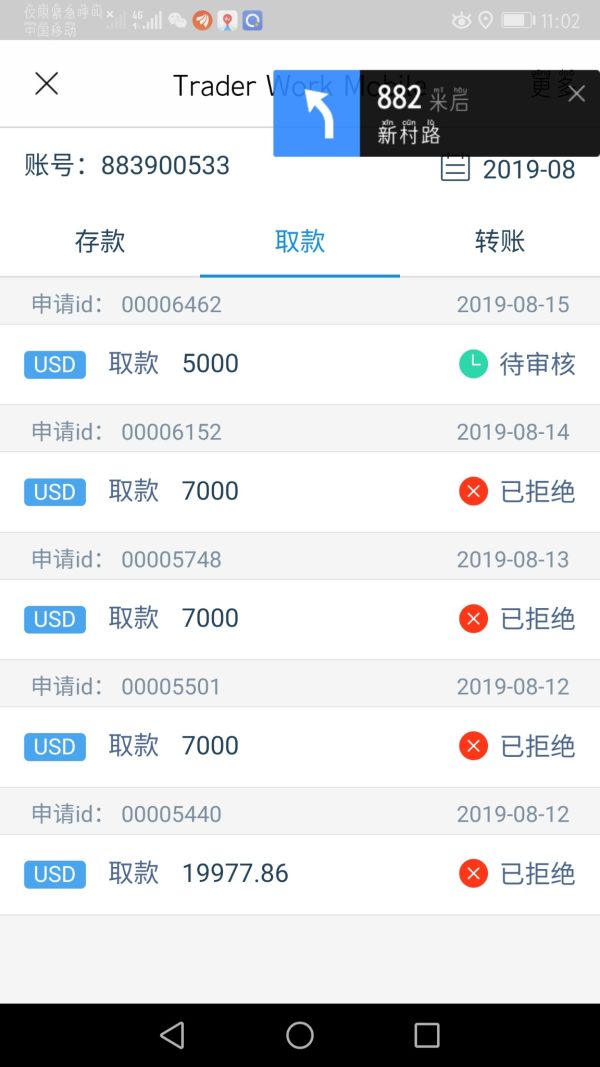This screenshot has width=600, height=1067.
Task: Open the 2019-08 month picker
Action: coord(509,169)
